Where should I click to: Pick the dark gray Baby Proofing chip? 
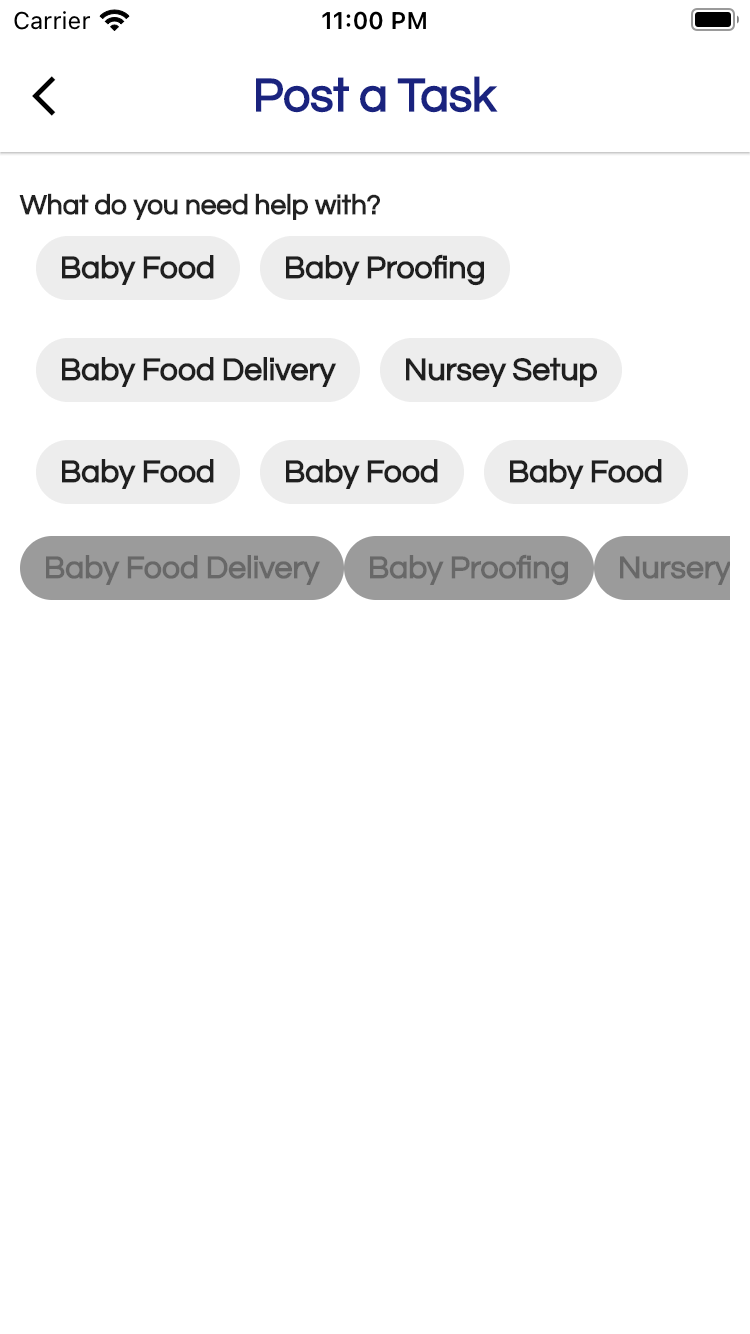pyautogui.click(x=468, y=568)
